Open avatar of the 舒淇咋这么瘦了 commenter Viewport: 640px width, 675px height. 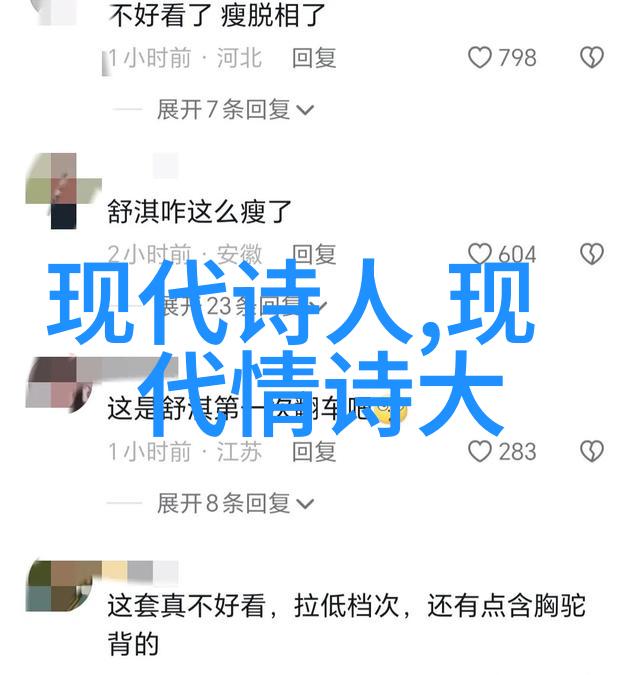point(52,189)
